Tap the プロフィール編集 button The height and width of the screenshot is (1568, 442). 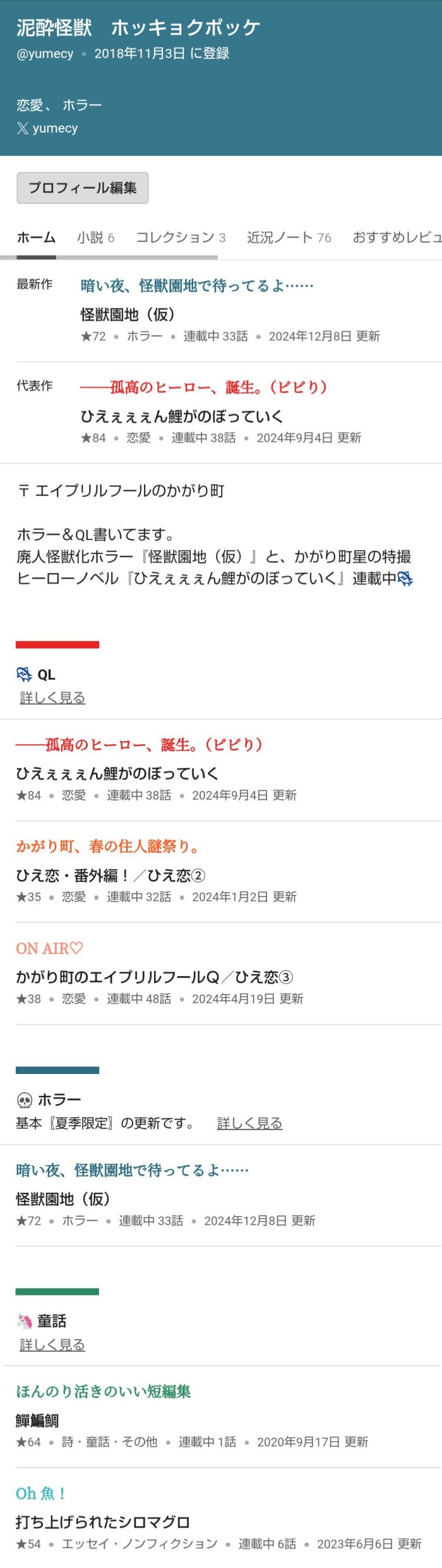pos(82,188)
